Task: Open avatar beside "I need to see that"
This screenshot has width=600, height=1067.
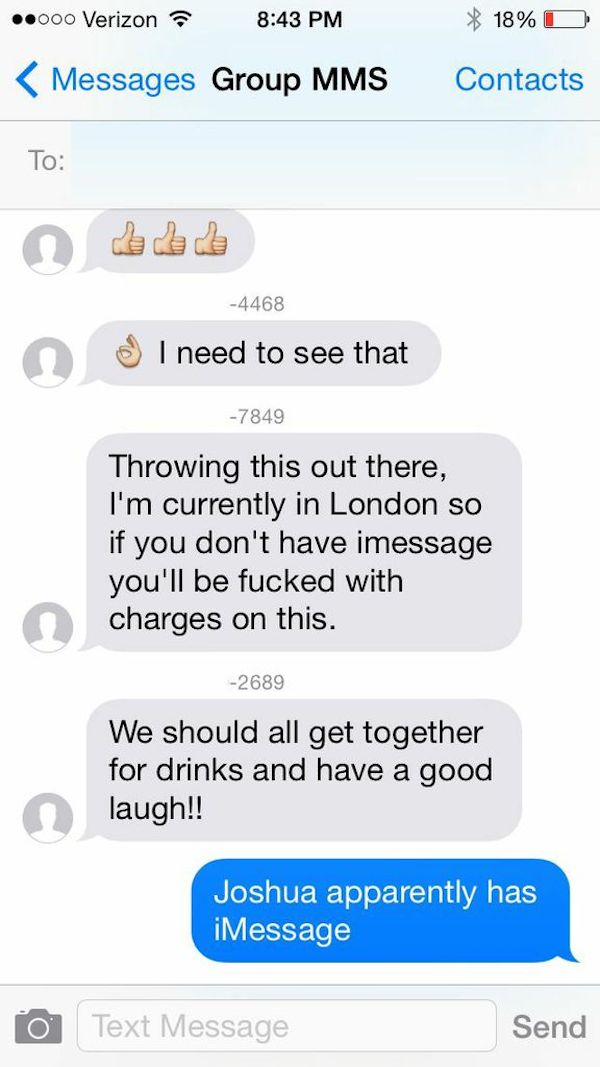Action: coord(48,361)
